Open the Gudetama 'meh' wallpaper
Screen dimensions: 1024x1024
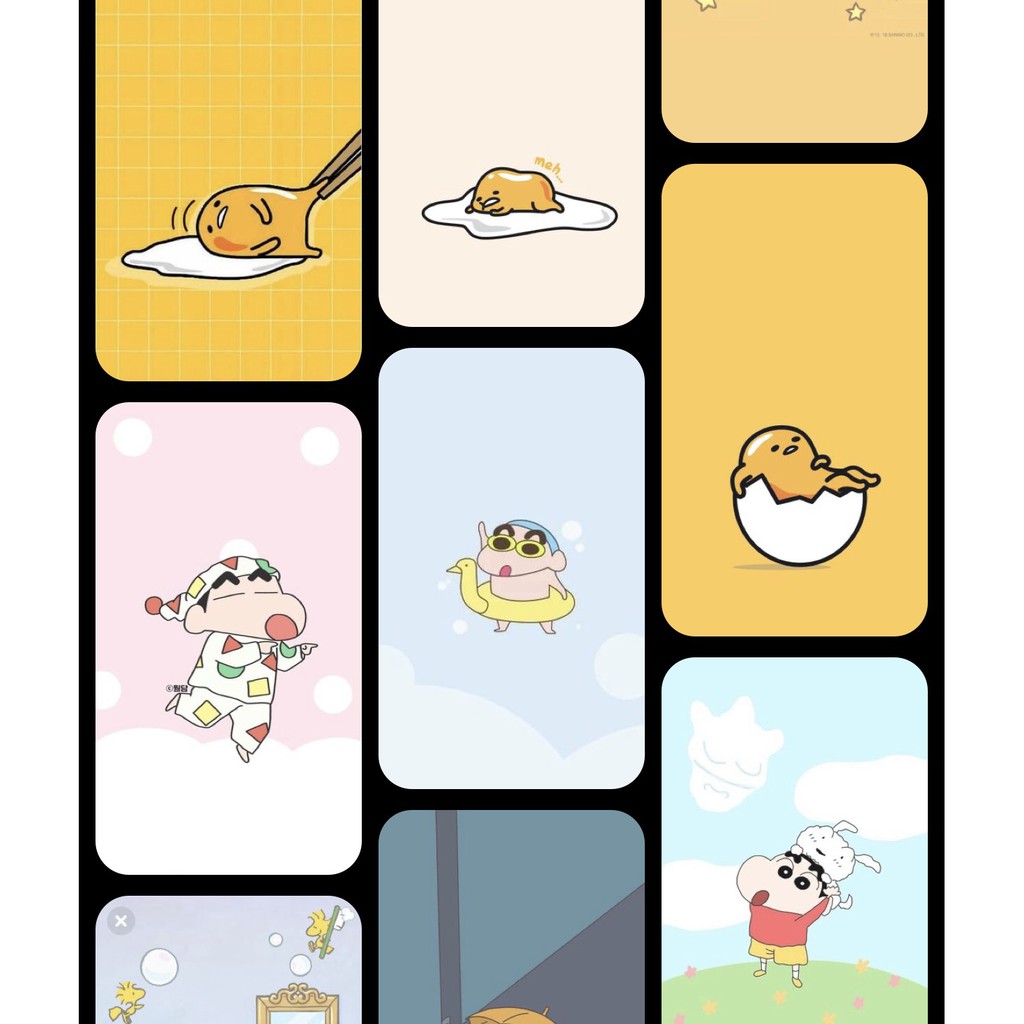coord(511,163)
